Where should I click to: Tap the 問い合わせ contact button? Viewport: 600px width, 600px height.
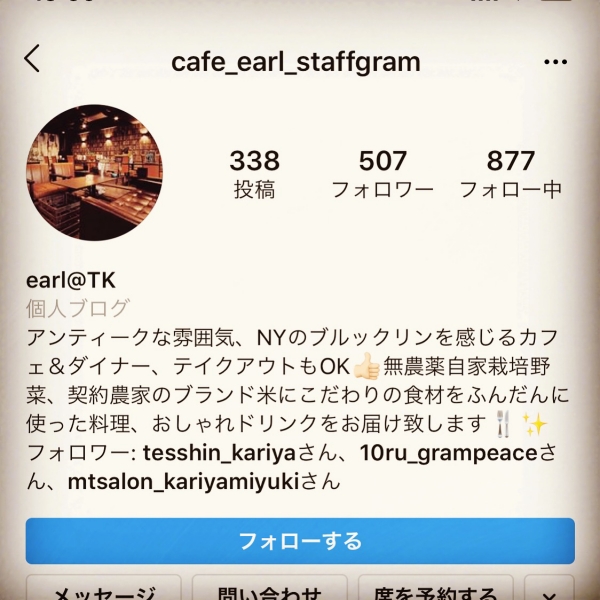click(x=268, y=590)
